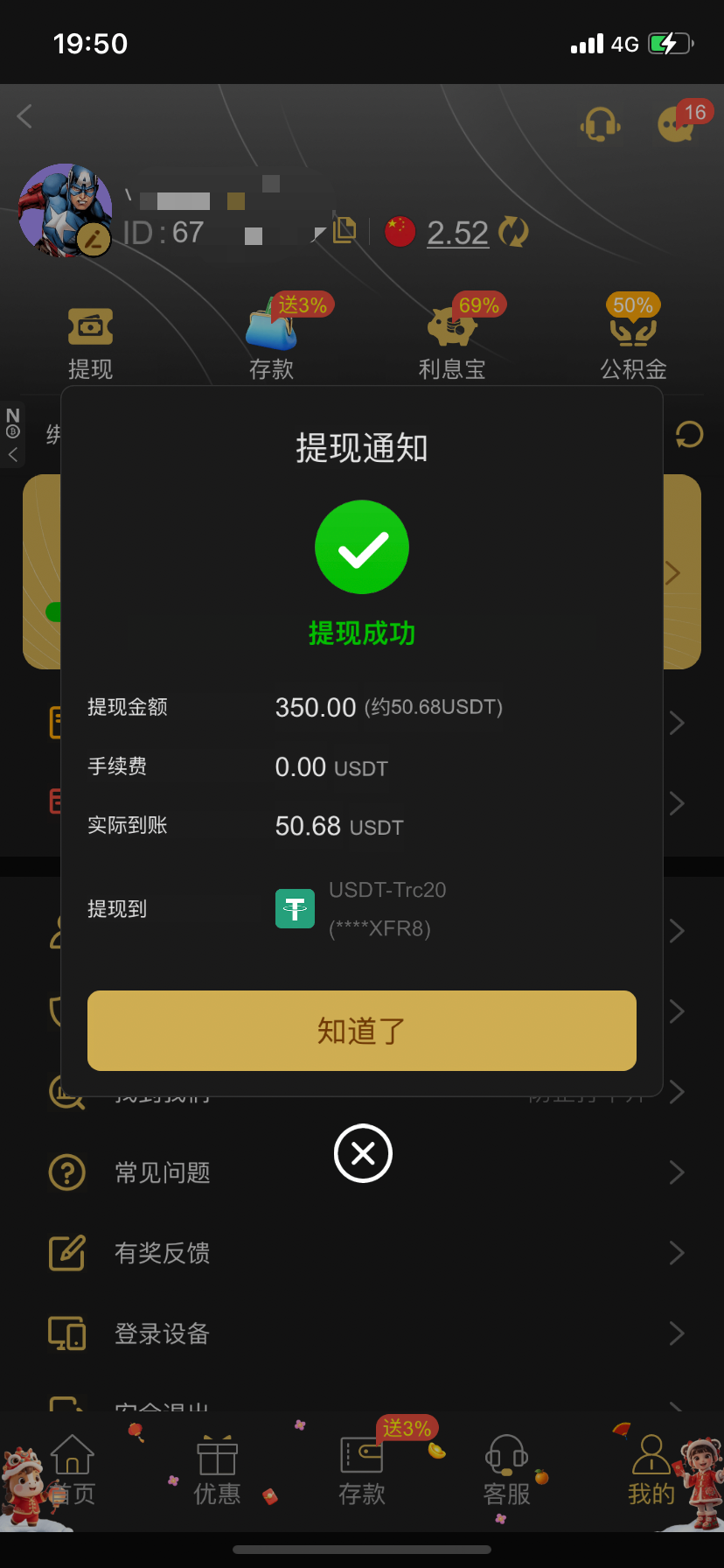This screenshot has height=1568, width=724.
Task: Edit the profile avatar
Action: click(93, 238)
